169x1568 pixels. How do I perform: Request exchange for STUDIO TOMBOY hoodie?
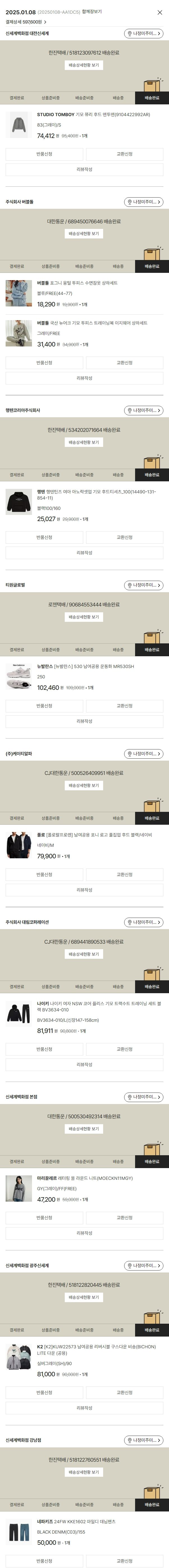pyautogui.click(x=124, y=154)
